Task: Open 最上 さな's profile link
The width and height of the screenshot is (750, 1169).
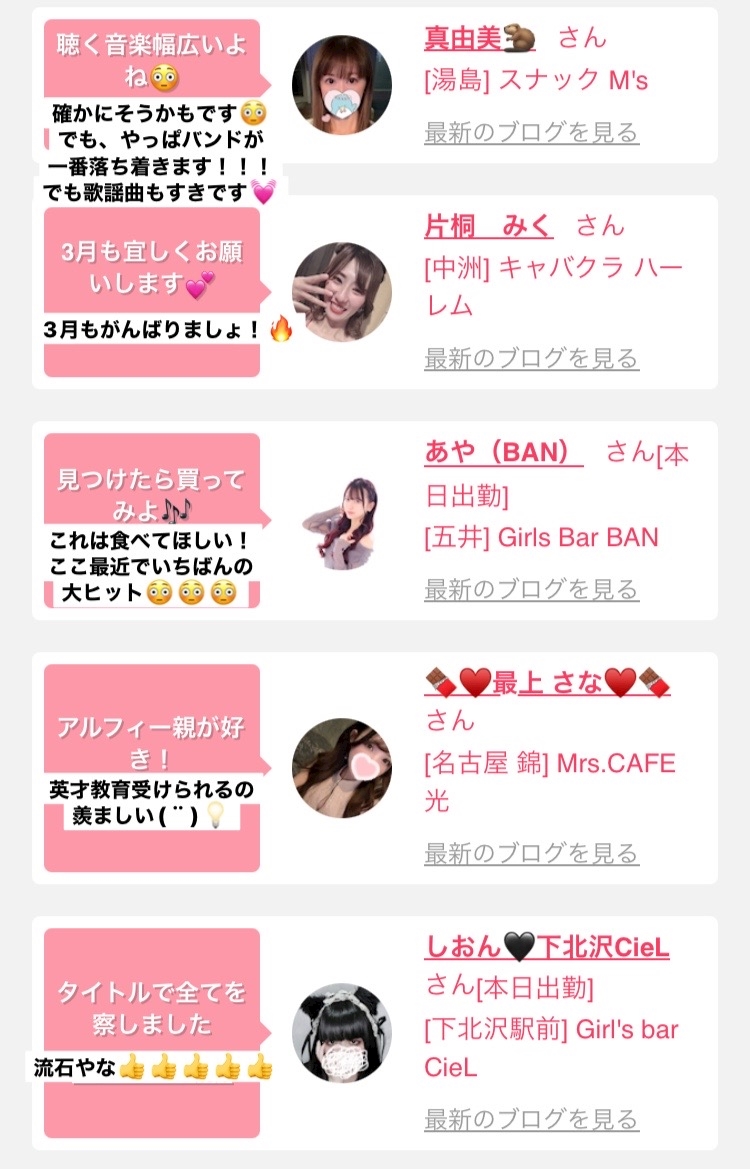Action: tap(547, 682)
